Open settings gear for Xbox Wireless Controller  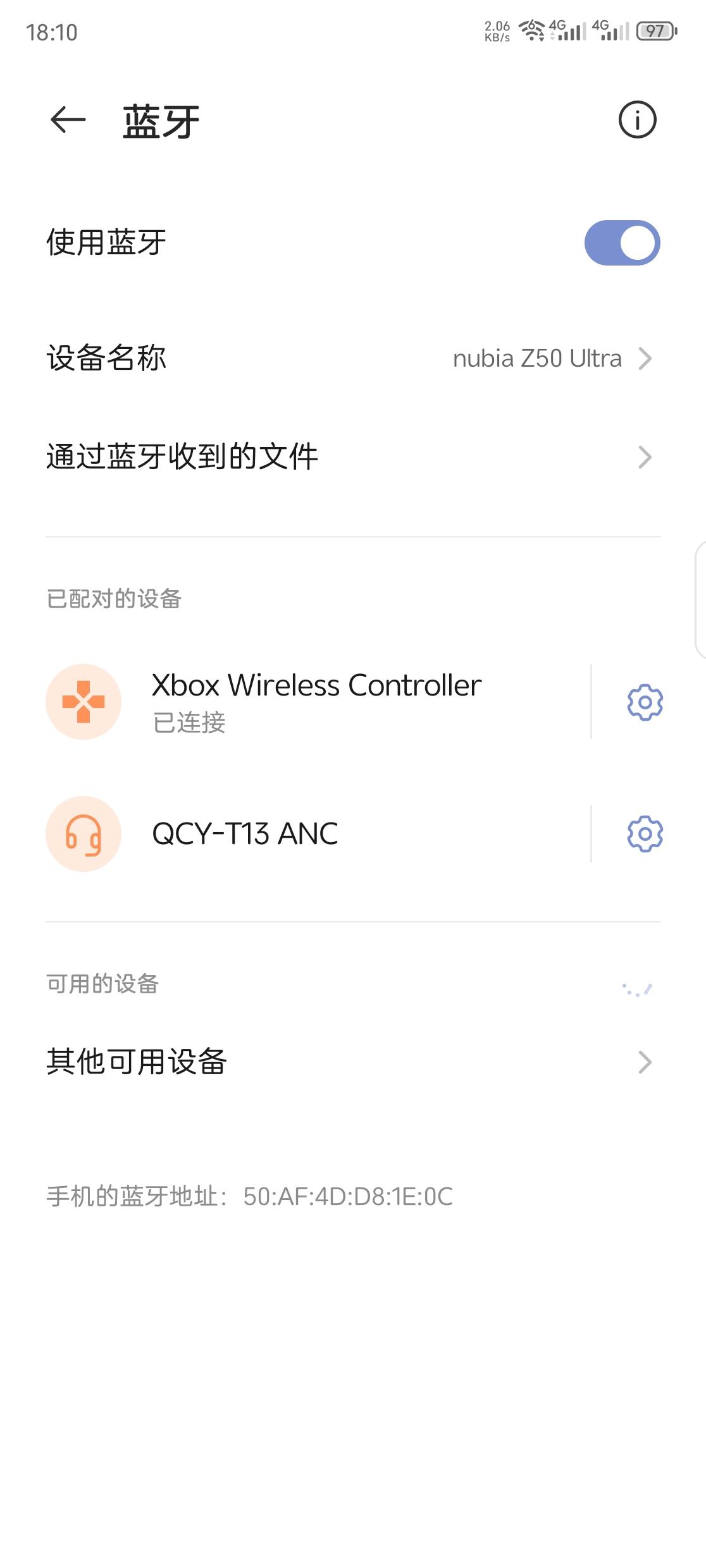pyautogui.click(x=645, y=702)
